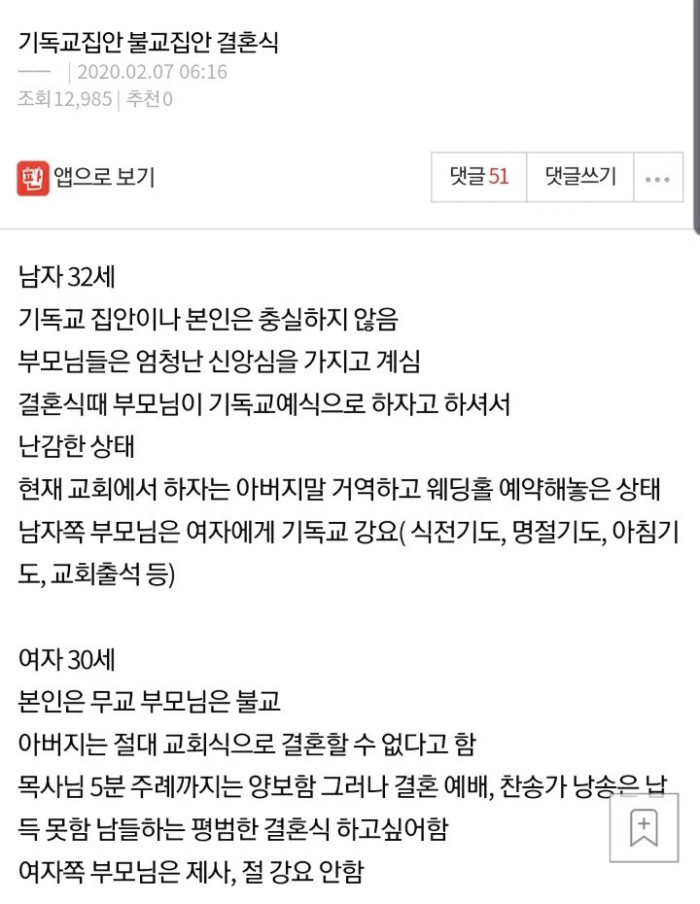Bookmark this post with the floating icon
This screenshot has height=904, width=700.
643,829
